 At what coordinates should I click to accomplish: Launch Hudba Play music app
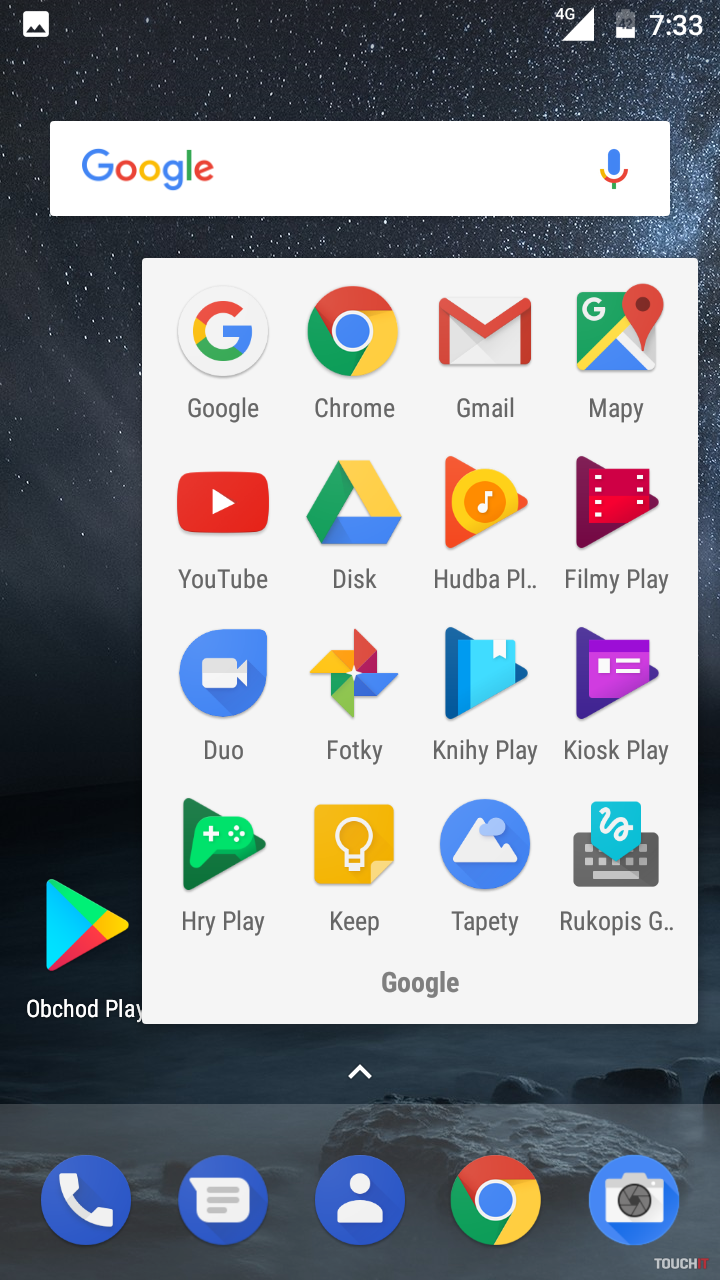click(485, 504)
